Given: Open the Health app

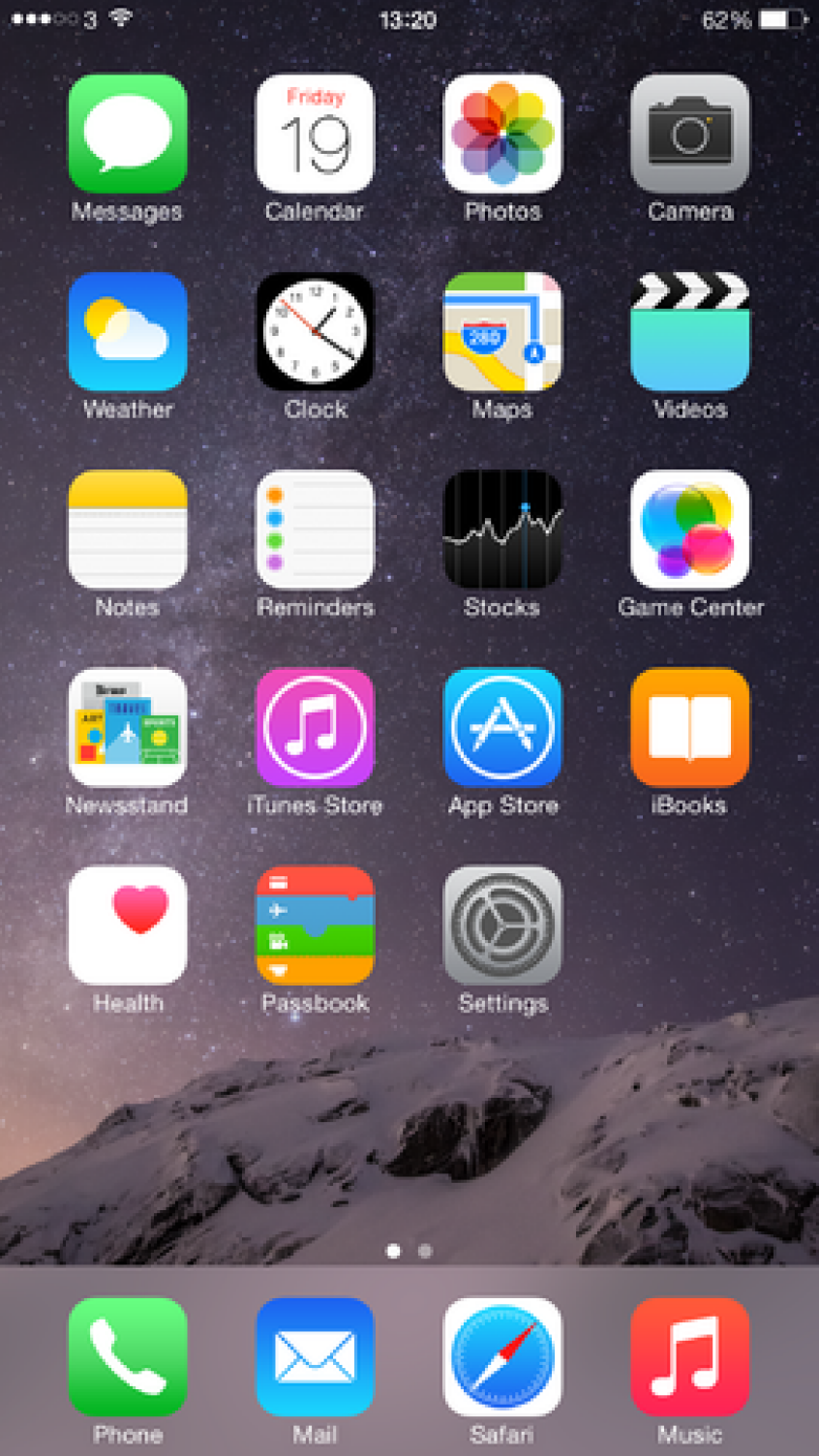Looking at the screenshot, I should point(128,925).
